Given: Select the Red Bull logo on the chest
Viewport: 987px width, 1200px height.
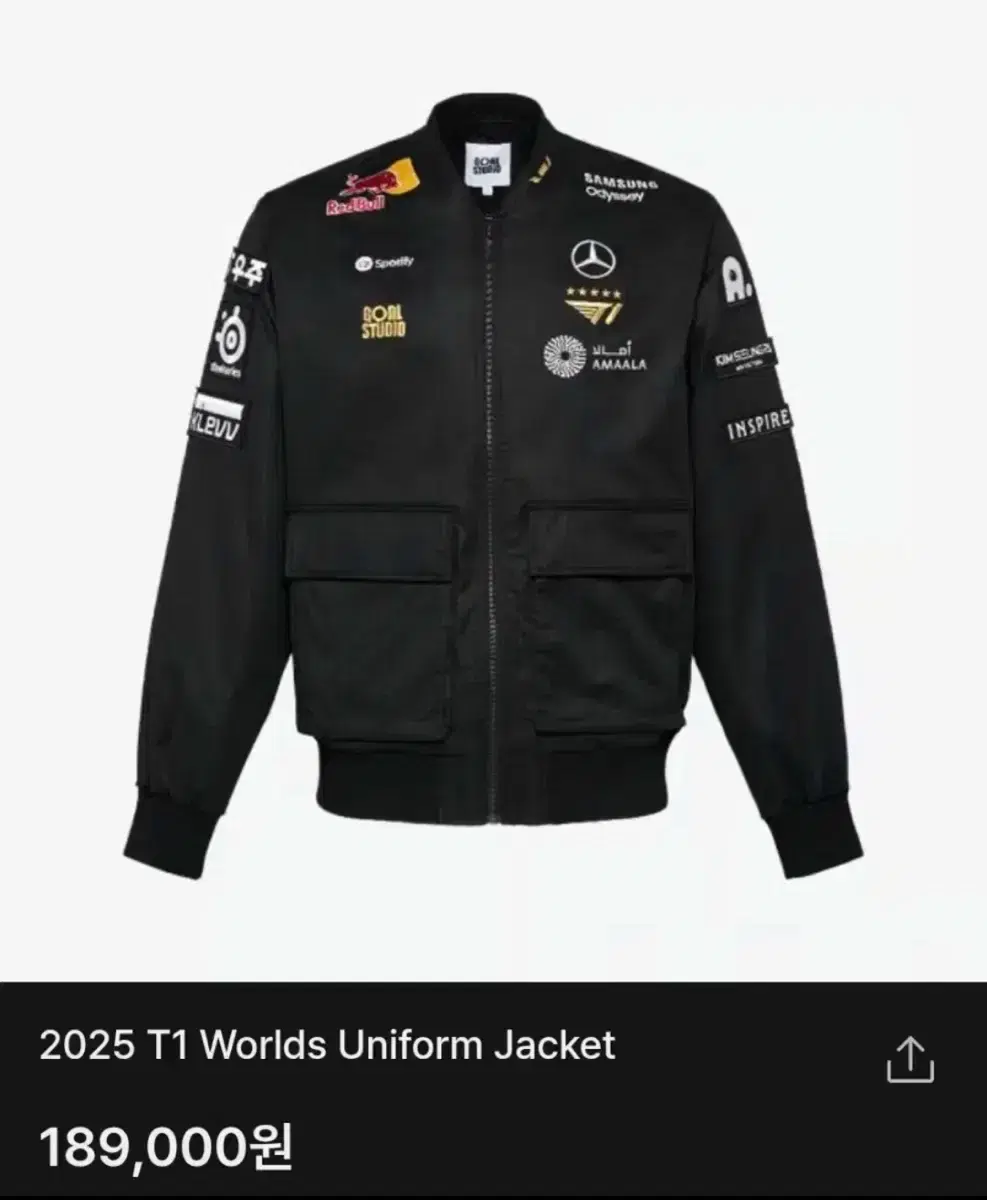Looking at the screenshot, I should tap(372, 188).
